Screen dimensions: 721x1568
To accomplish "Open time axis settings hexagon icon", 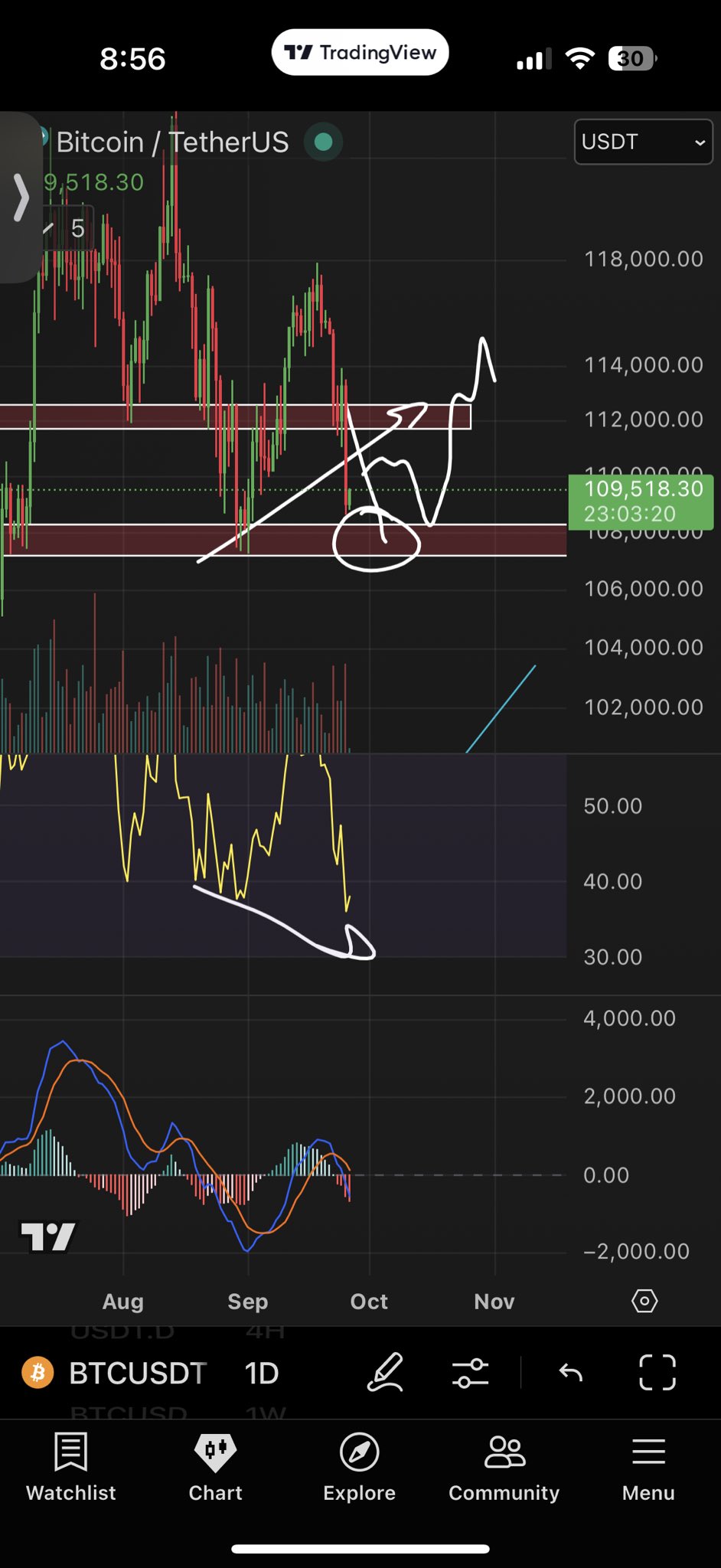I will 644,1301.
